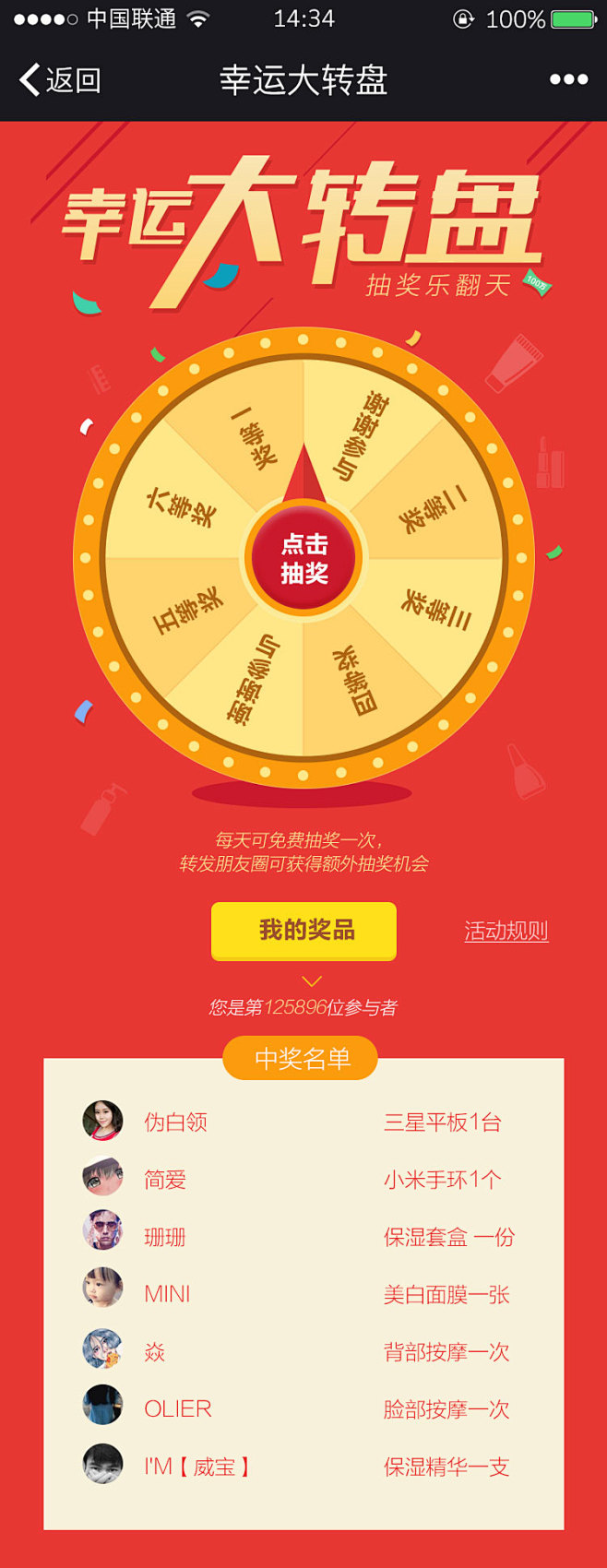Go back using the 返回 button

60,80
